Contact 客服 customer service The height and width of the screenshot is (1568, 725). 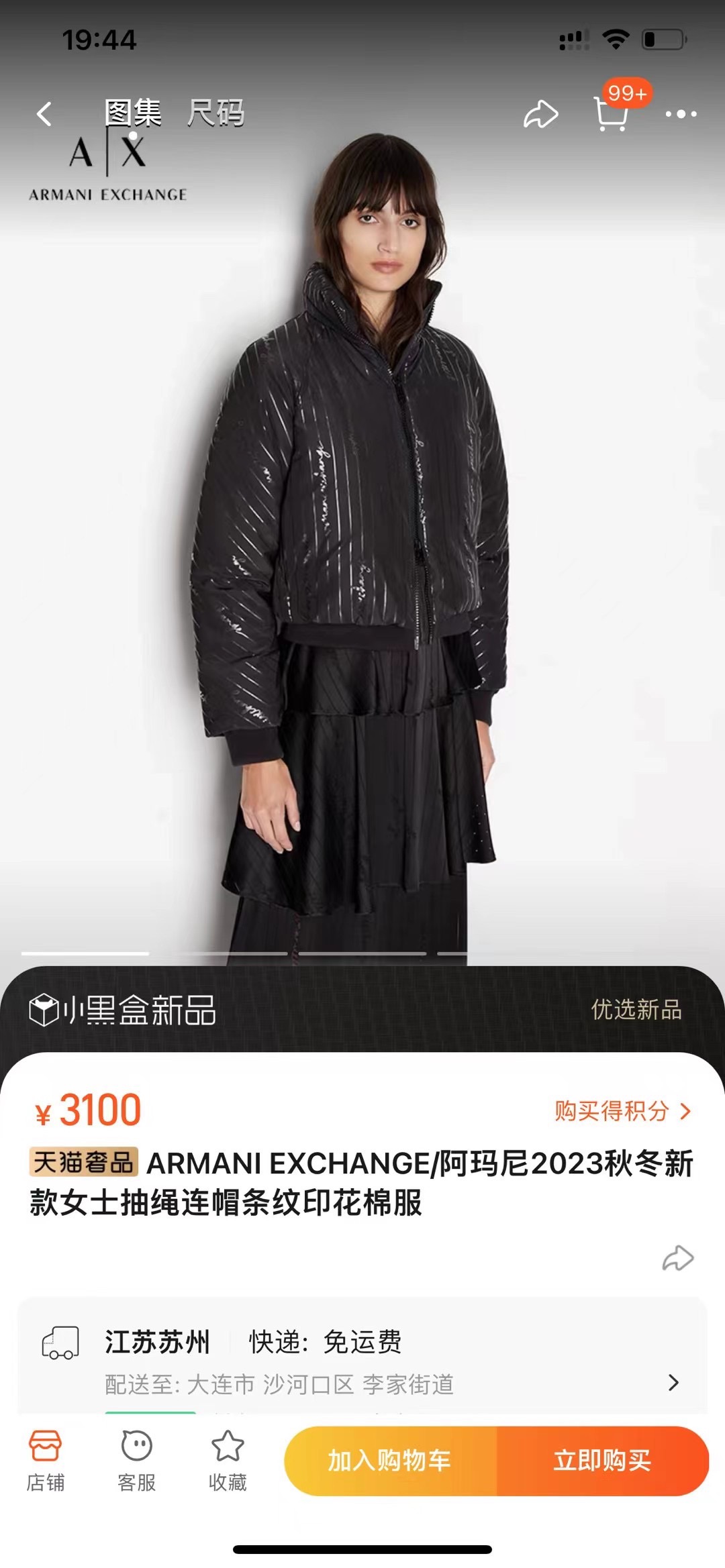137,1461
